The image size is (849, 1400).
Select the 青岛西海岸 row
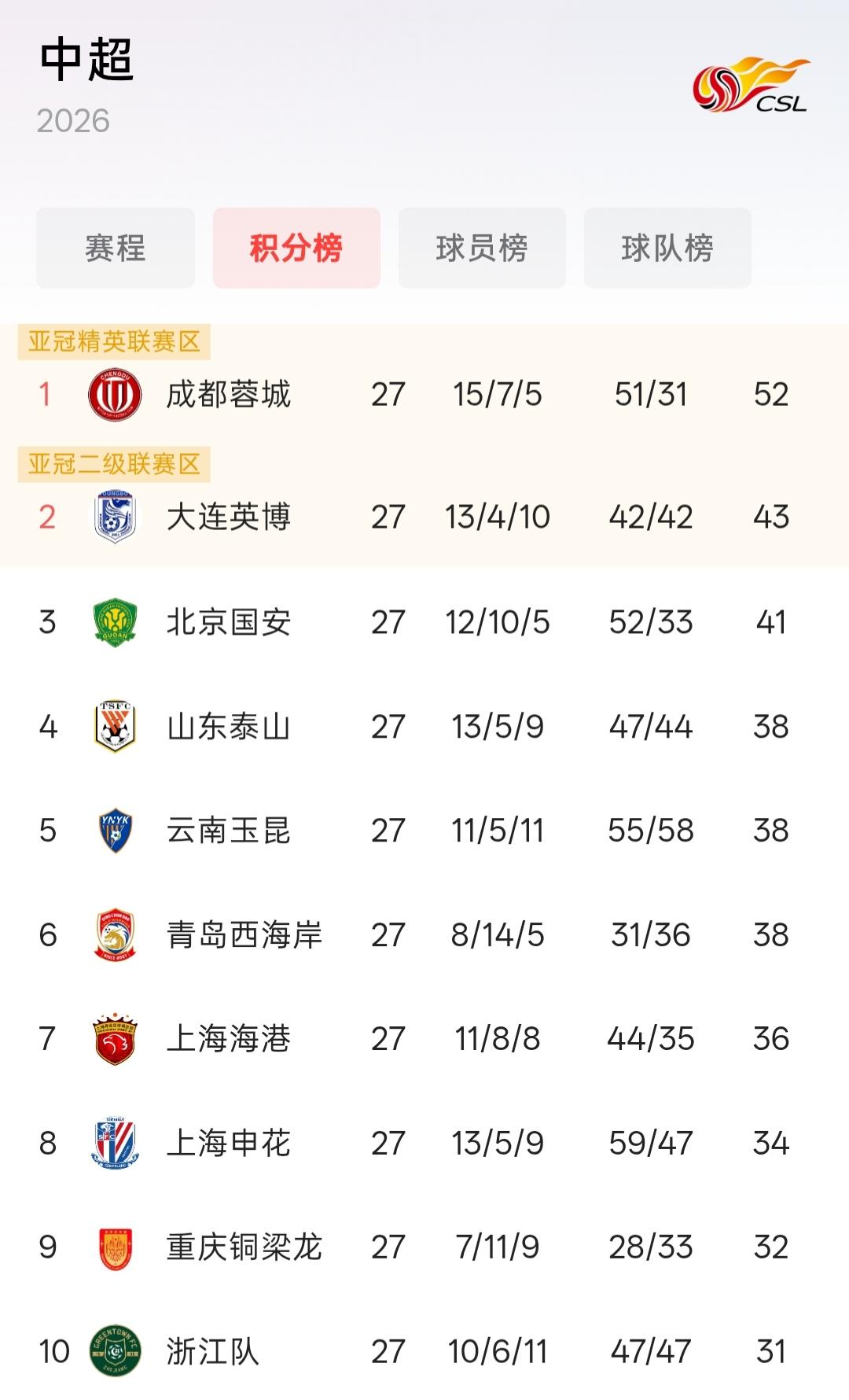pyautogui.click(x=424, y=935)
